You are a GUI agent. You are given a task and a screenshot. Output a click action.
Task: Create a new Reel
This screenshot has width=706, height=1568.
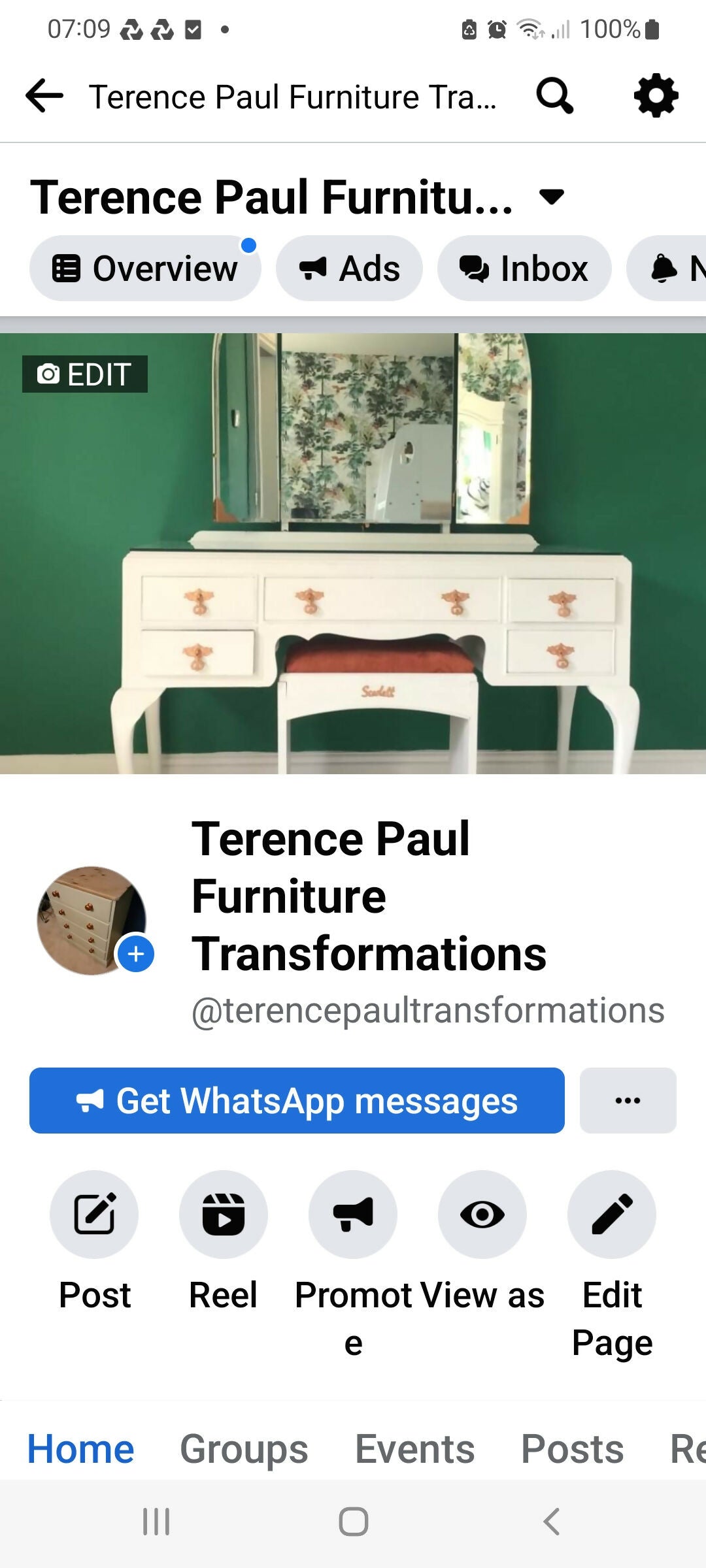223,1215
